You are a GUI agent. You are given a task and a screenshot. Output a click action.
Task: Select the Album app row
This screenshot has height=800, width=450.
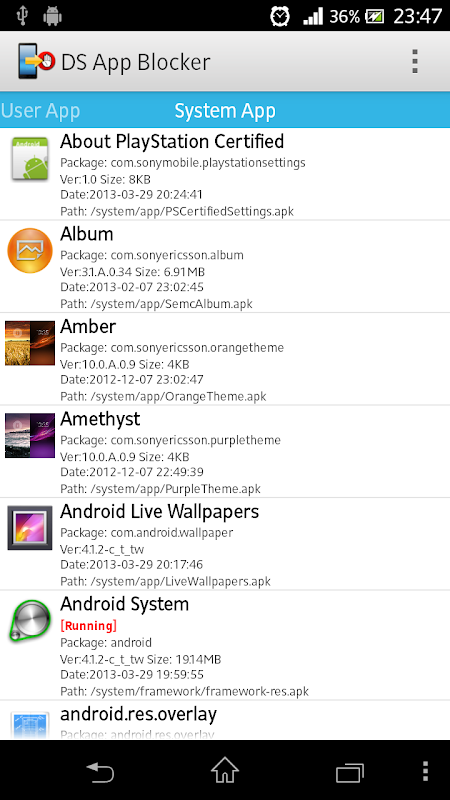225,266
